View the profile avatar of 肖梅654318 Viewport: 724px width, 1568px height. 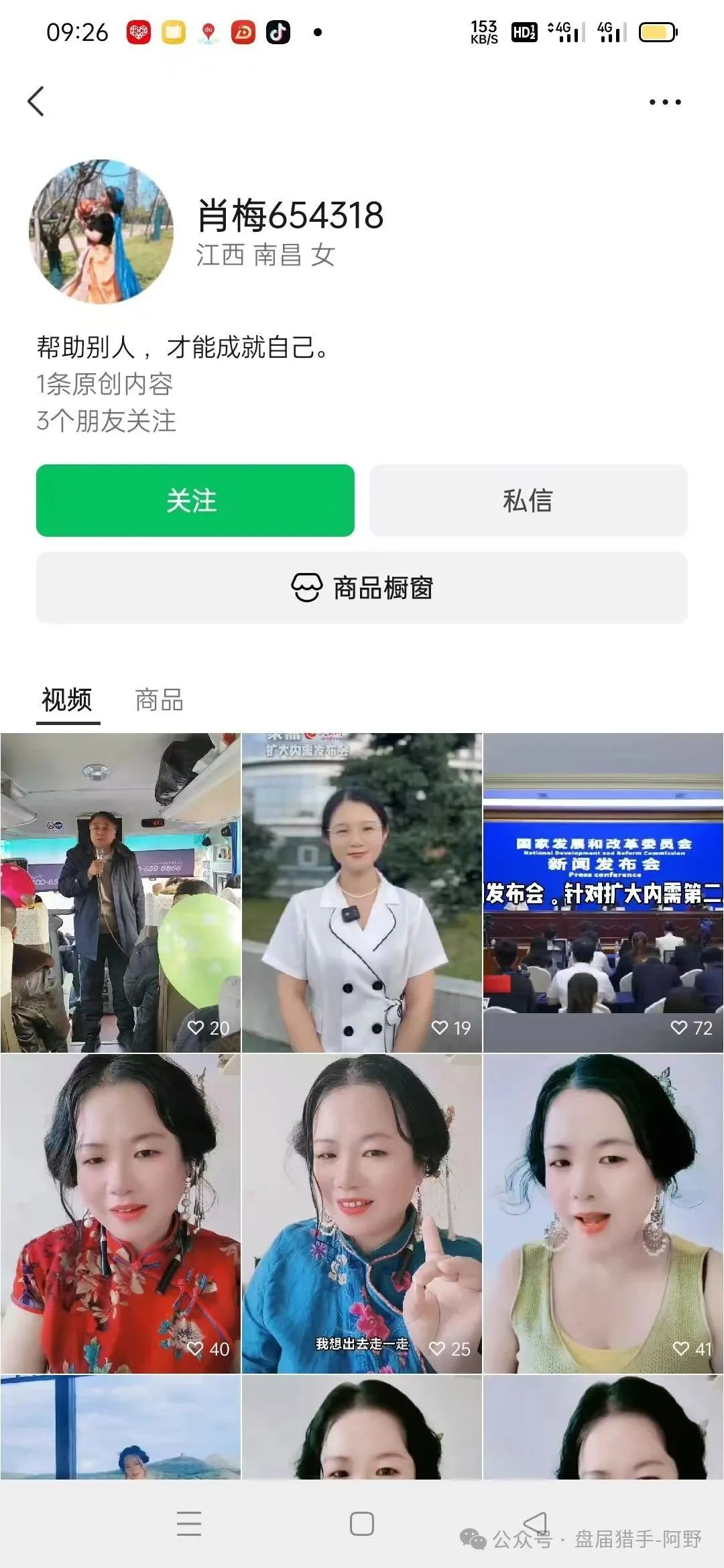[x=101, y=231]
